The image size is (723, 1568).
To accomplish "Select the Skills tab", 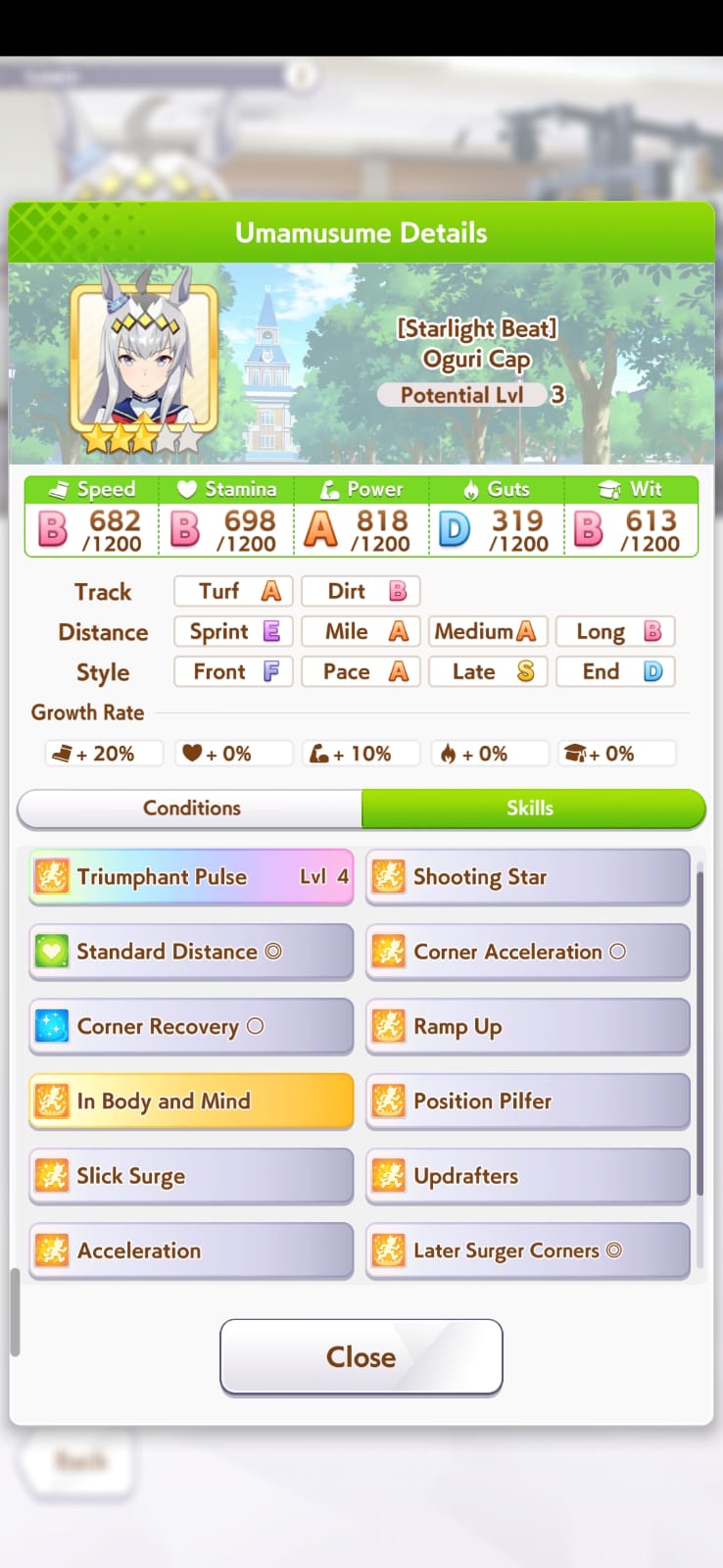I will click(x=533, y=808).
